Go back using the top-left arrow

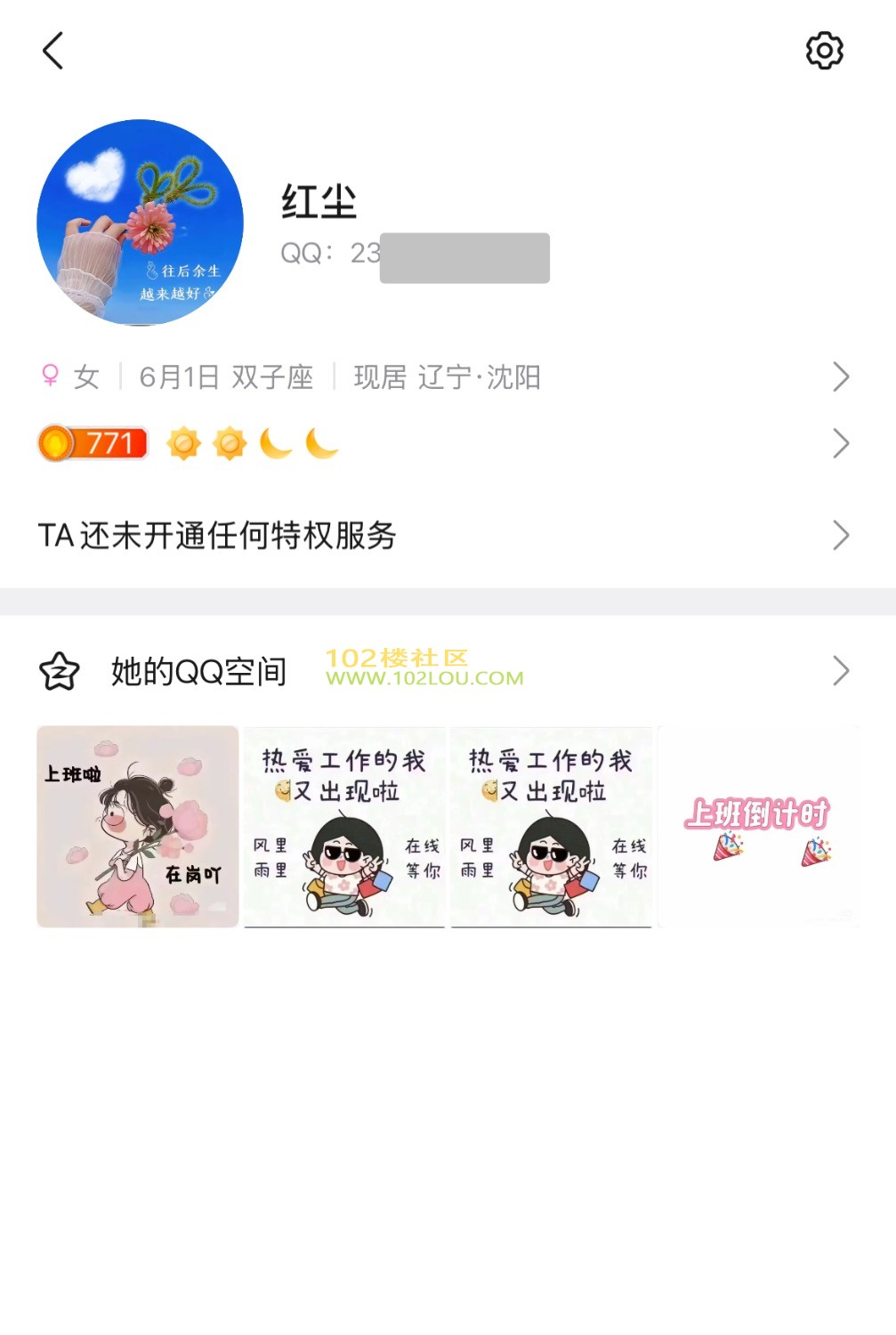pyautogui.click(x=53, y=51)
